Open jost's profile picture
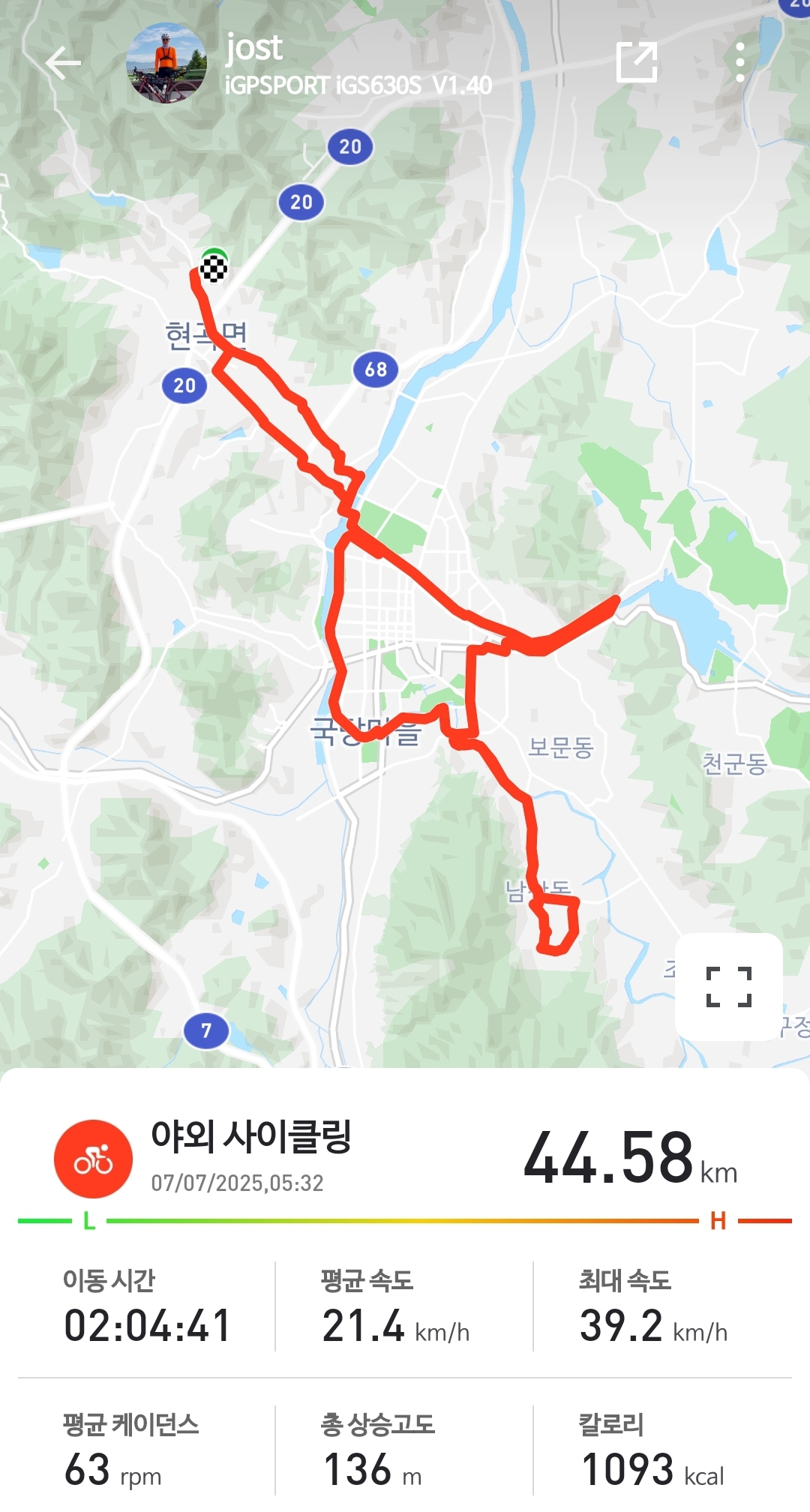810x1512 pixels. 166,63
